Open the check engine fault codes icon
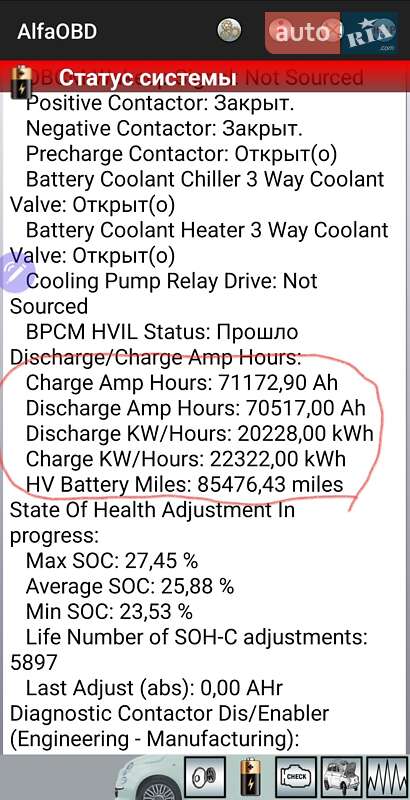The height and width of the screenshot is (800, 410). [296, 778]
